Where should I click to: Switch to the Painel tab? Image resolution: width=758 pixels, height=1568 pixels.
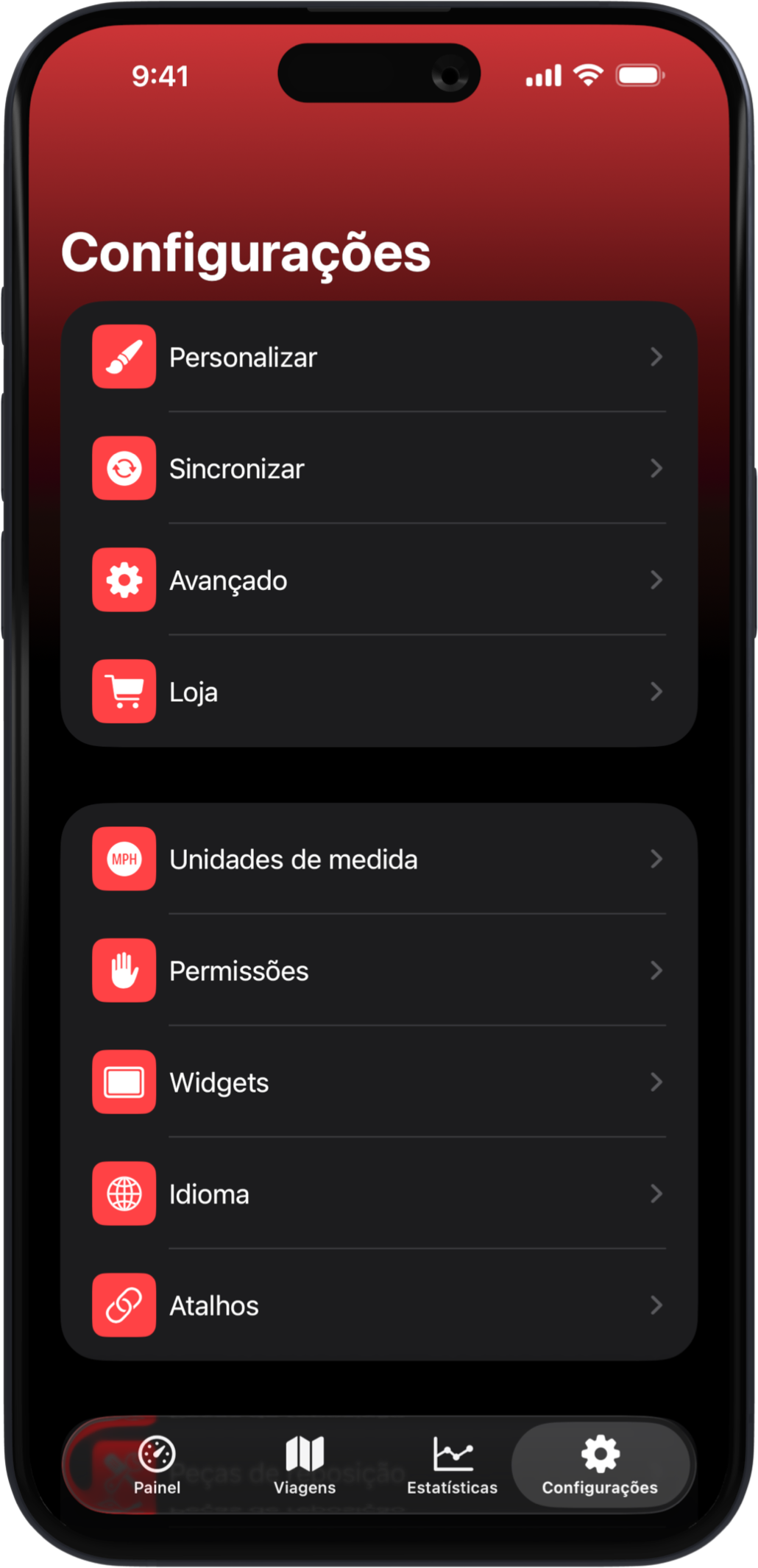(x=157, y=1464)
